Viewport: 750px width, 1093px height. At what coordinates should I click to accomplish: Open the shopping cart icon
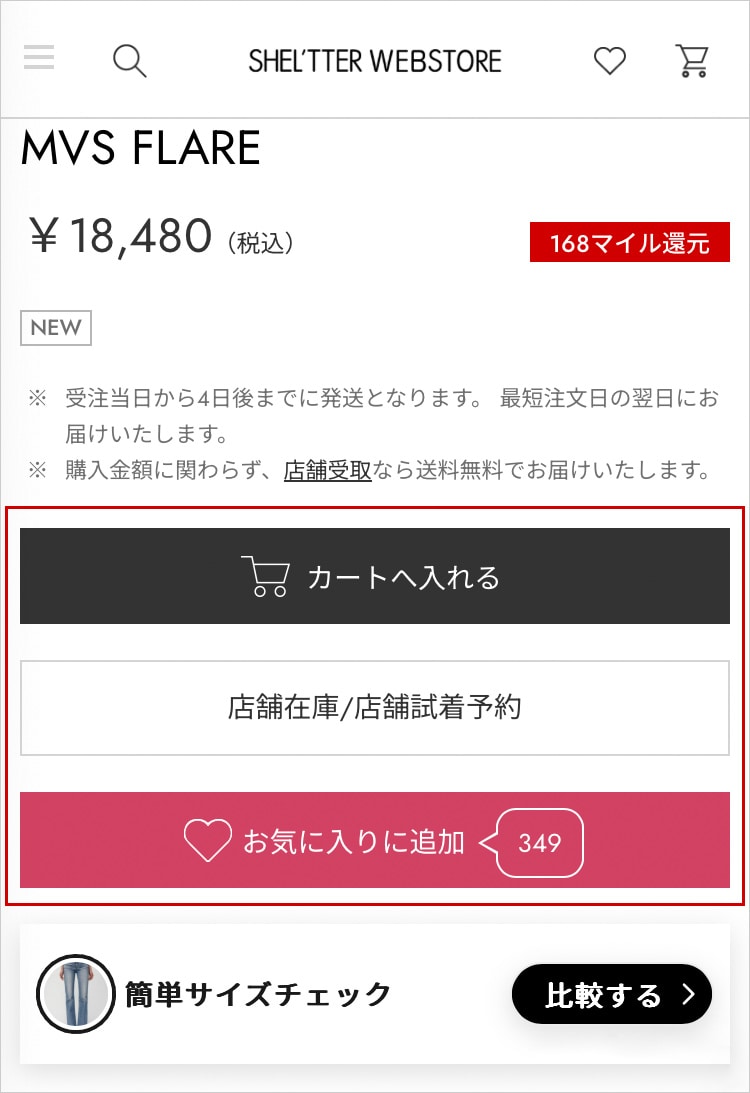click(x=692, y=61)
